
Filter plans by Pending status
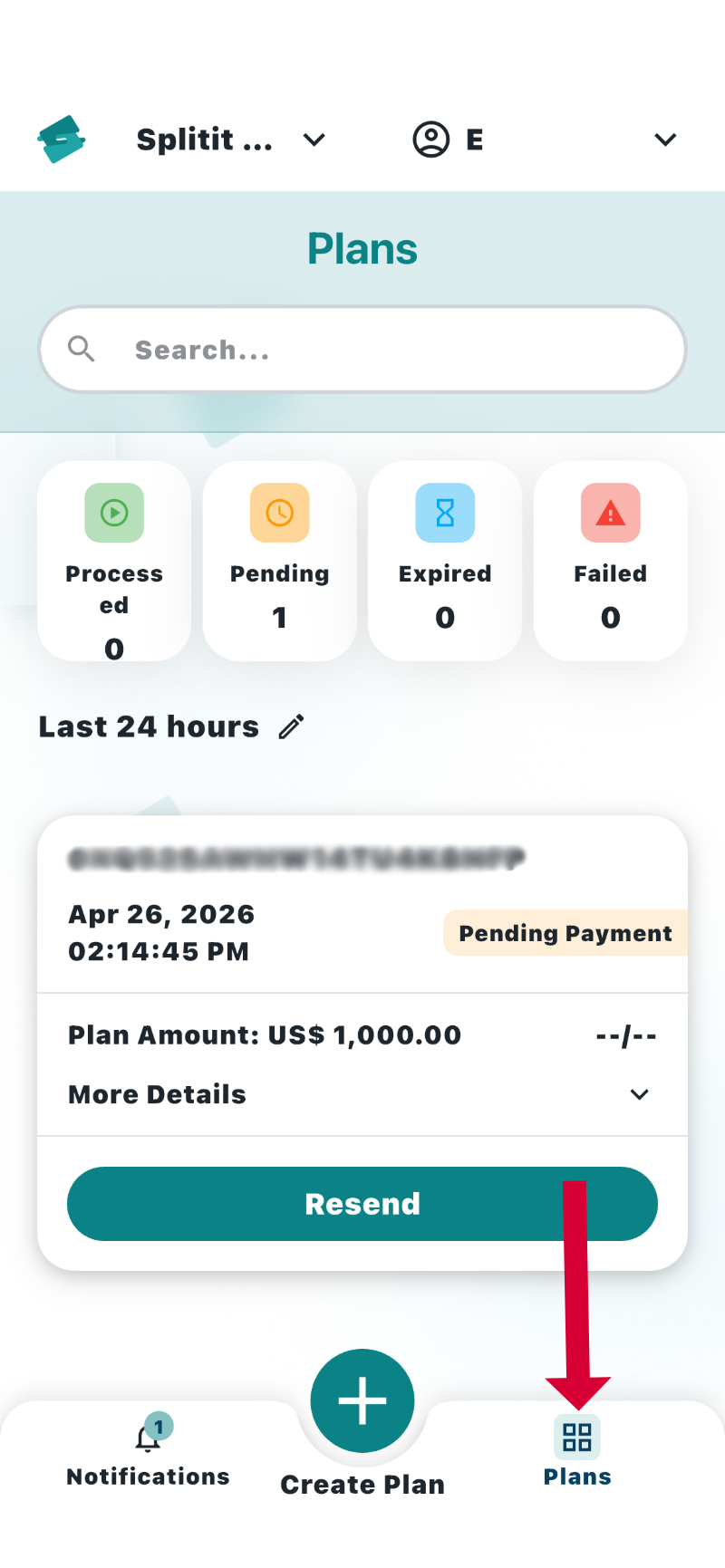click(x=279, y=562)
